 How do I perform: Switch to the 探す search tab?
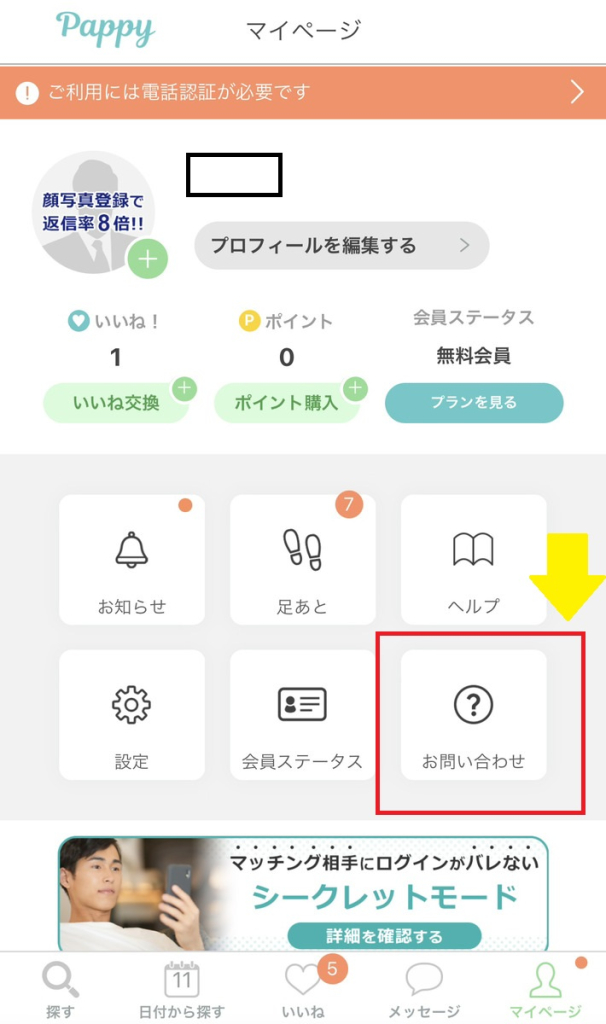[x=60, y=990]
